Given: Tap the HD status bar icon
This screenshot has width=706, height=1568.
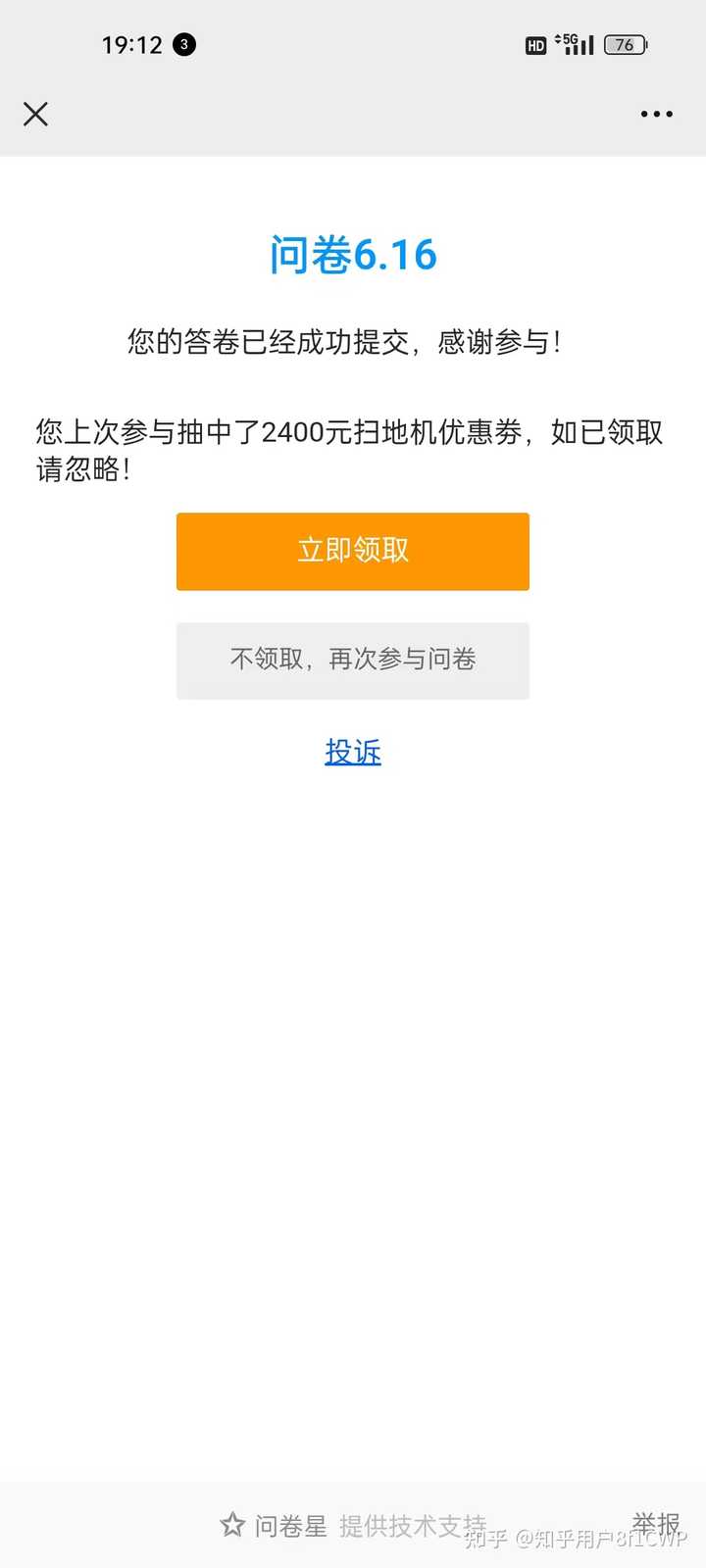Looking at the screenshot, I should click(x=534, y=45).
